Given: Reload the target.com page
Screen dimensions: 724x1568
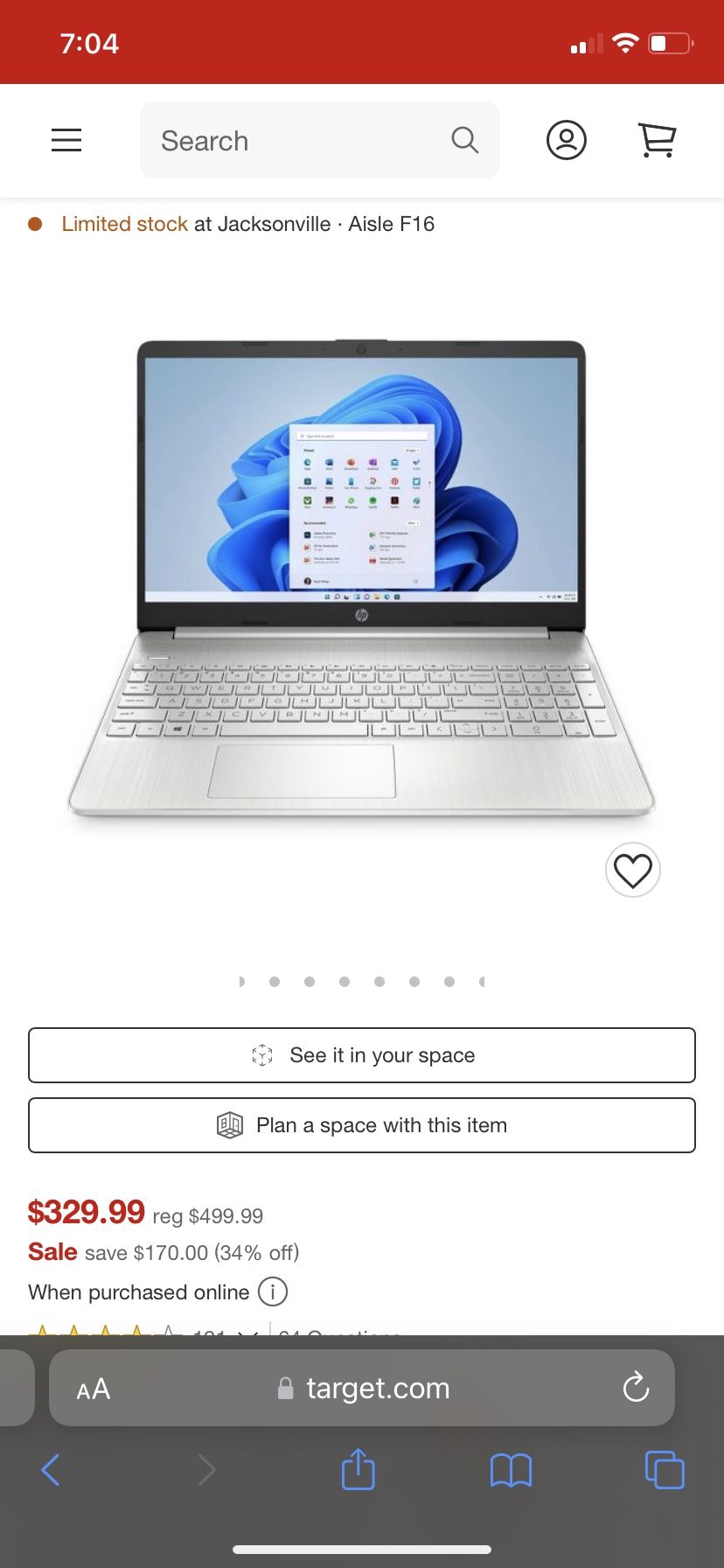Looking at the screenshot, I should pyautogui.click(x=636, y=1387).
